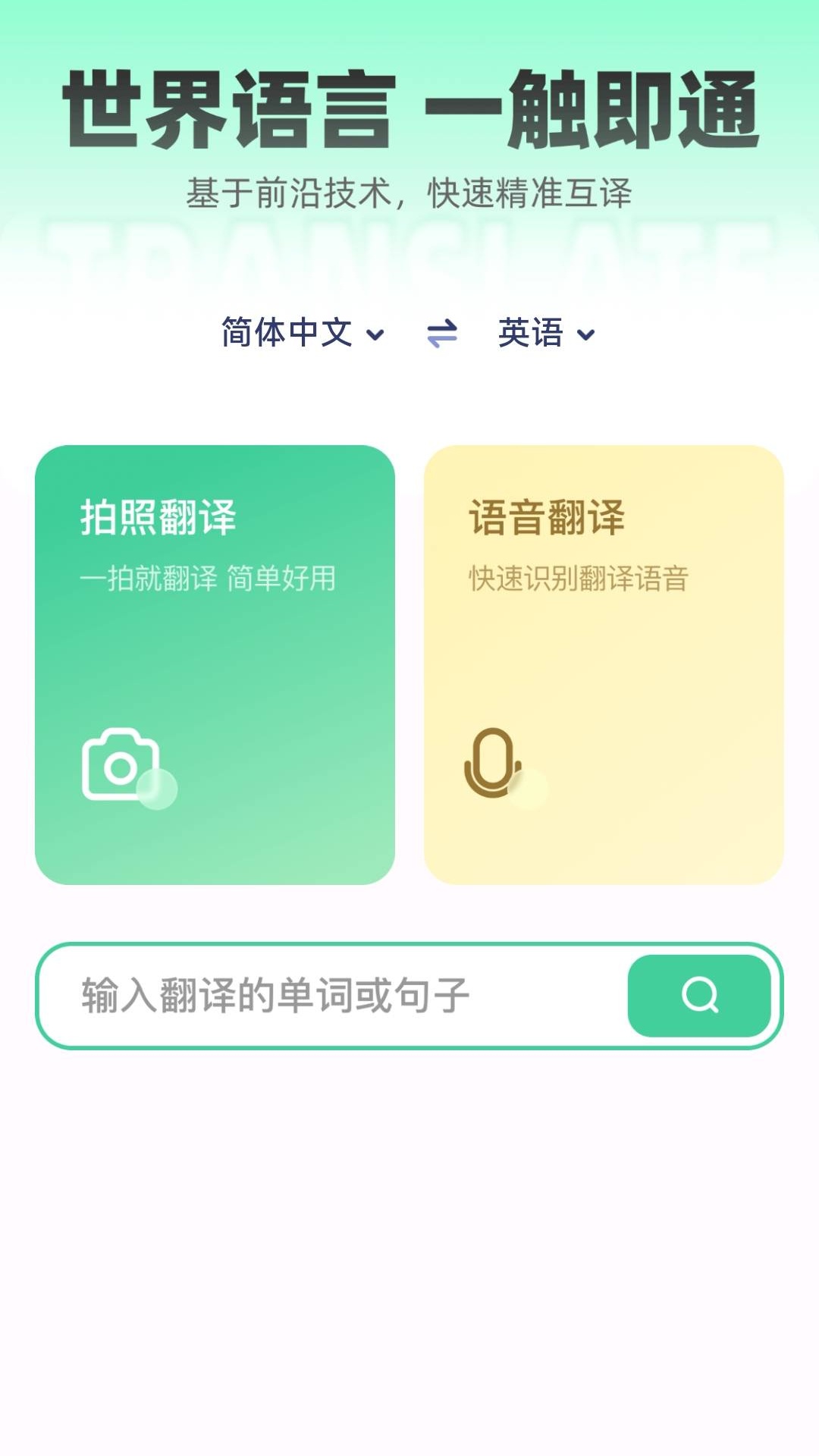Tap the green search button

[698, 995]
